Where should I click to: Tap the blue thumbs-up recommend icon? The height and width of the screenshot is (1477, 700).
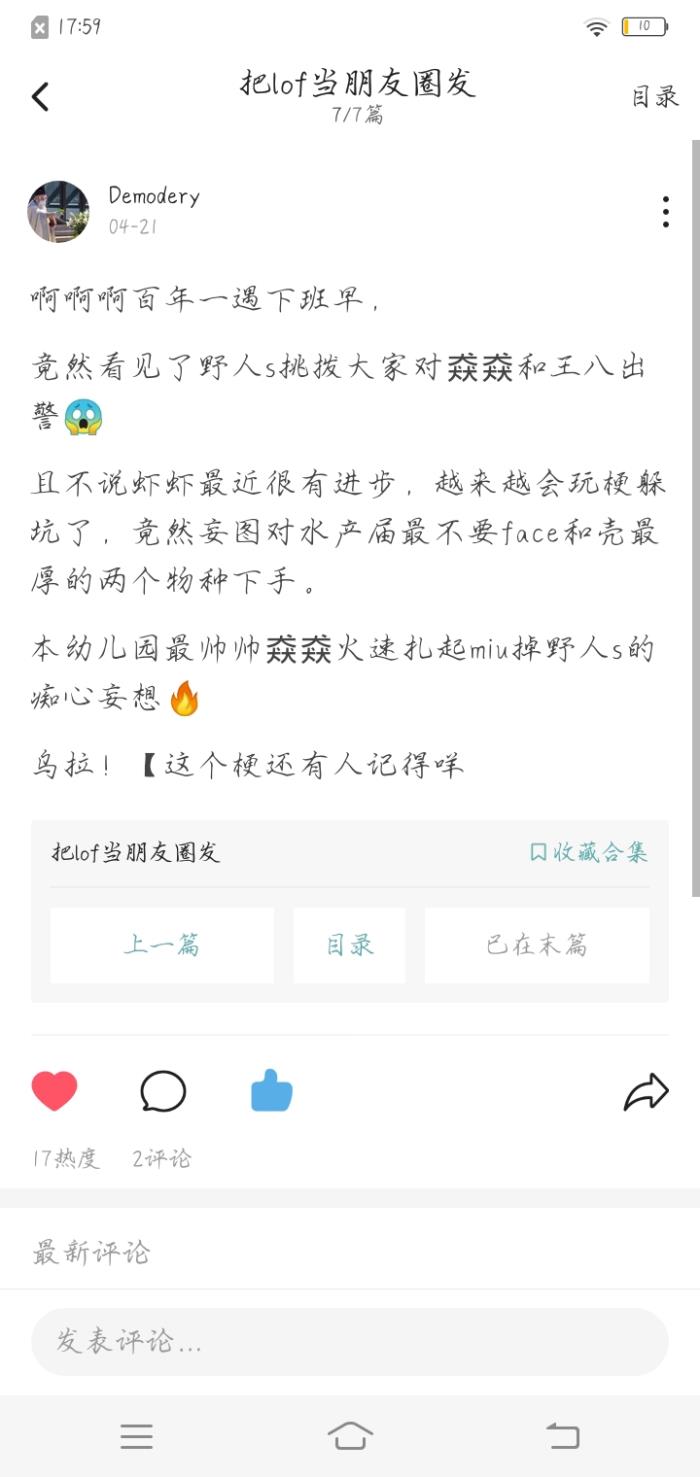click(x=271, y=1091)
